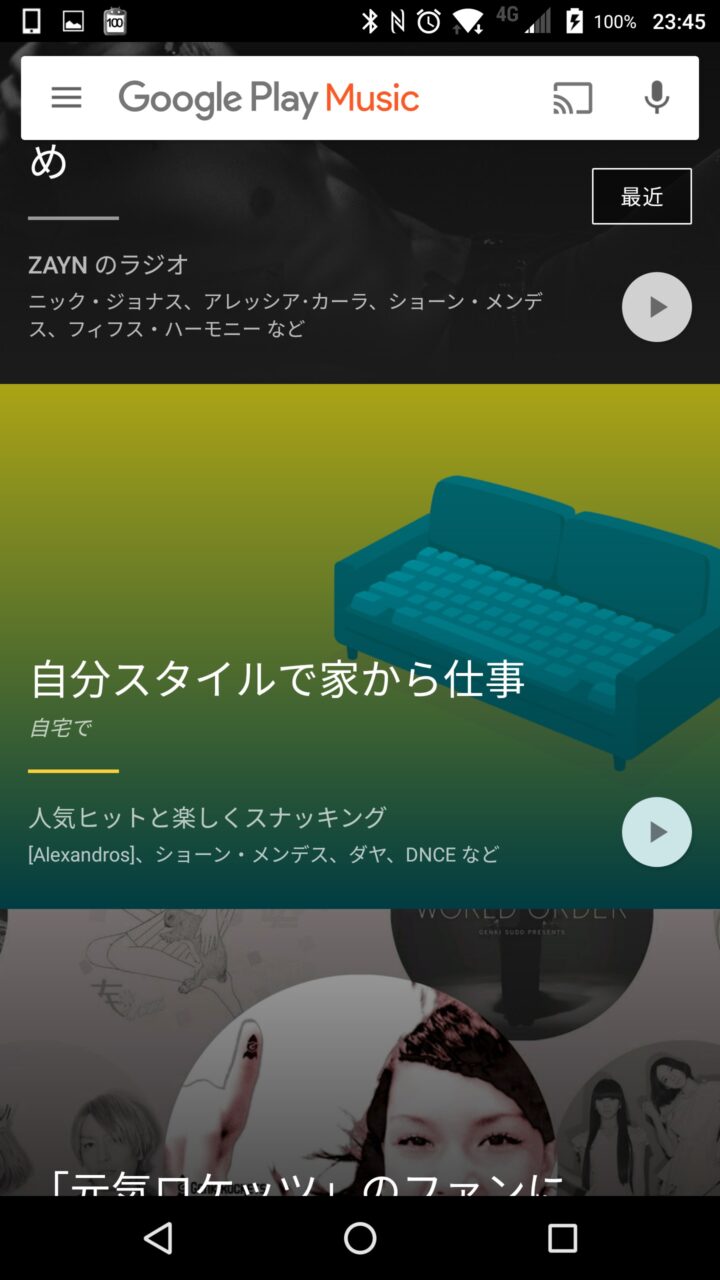Image resolution: width=720 pixels, height=1280 pixels.
Task: Open the 自分スタイルで家から仕事 card
Action: pyautogui.click(x=277, y=679)
